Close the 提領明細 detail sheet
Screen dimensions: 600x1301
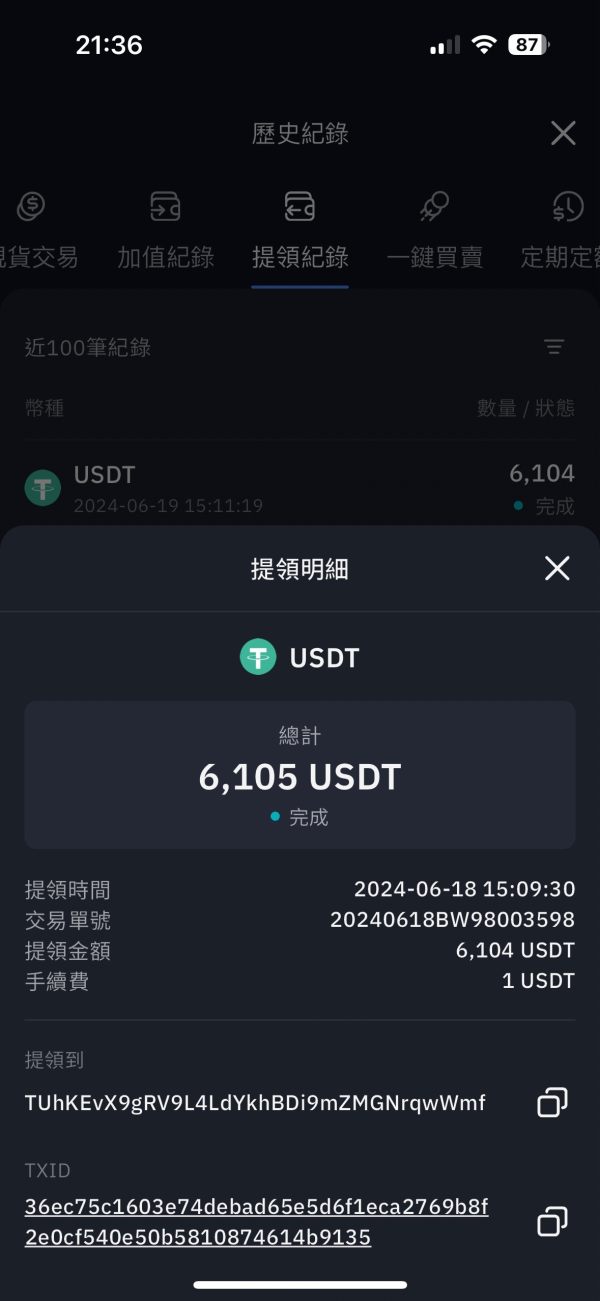pos(557,569)
